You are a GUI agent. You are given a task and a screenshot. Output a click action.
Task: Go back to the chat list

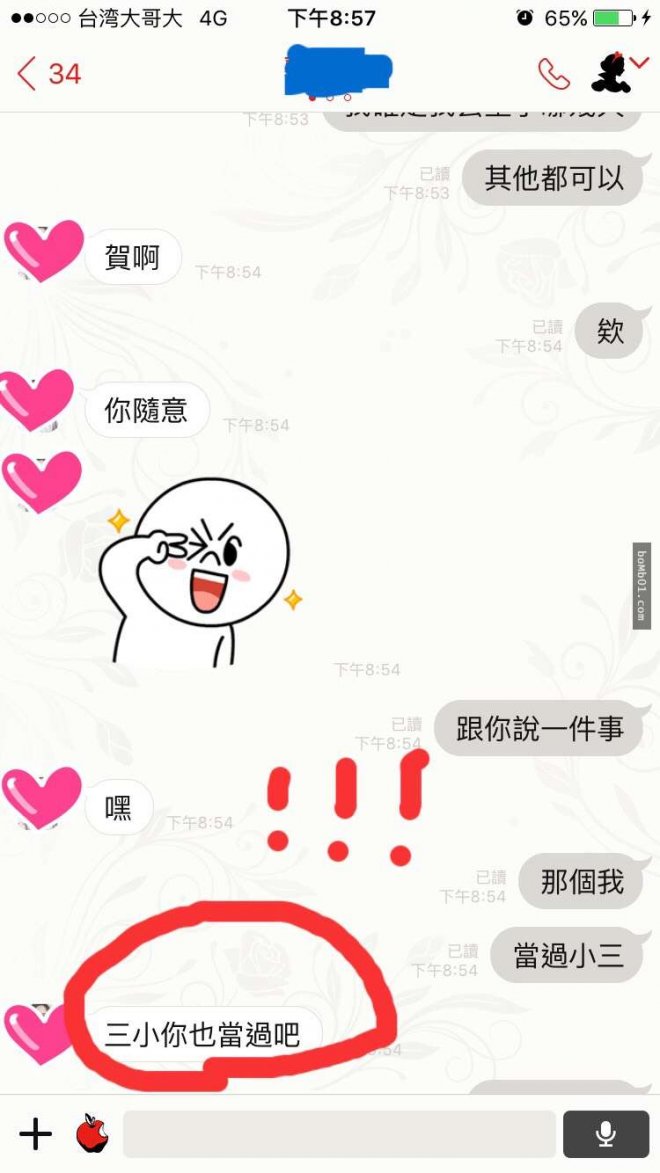pos(48,73)
